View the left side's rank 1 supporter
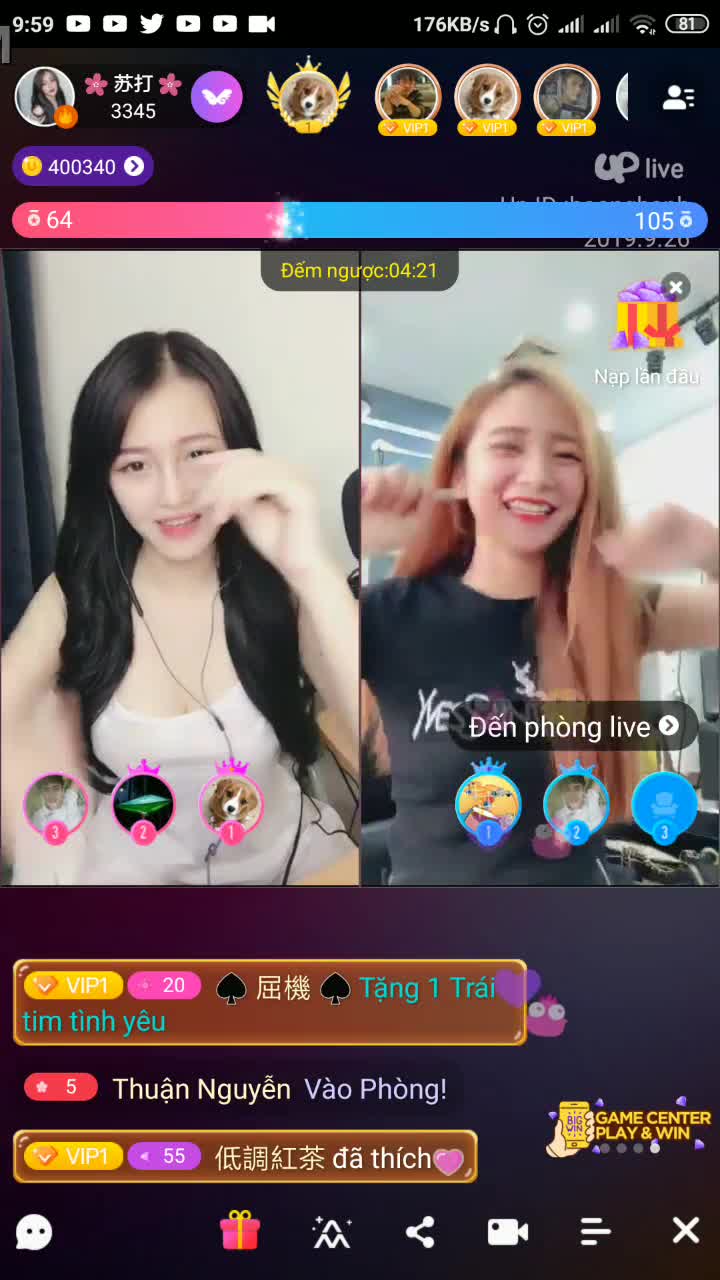This screenshot has height=1280, width=720. pos(231,802)
